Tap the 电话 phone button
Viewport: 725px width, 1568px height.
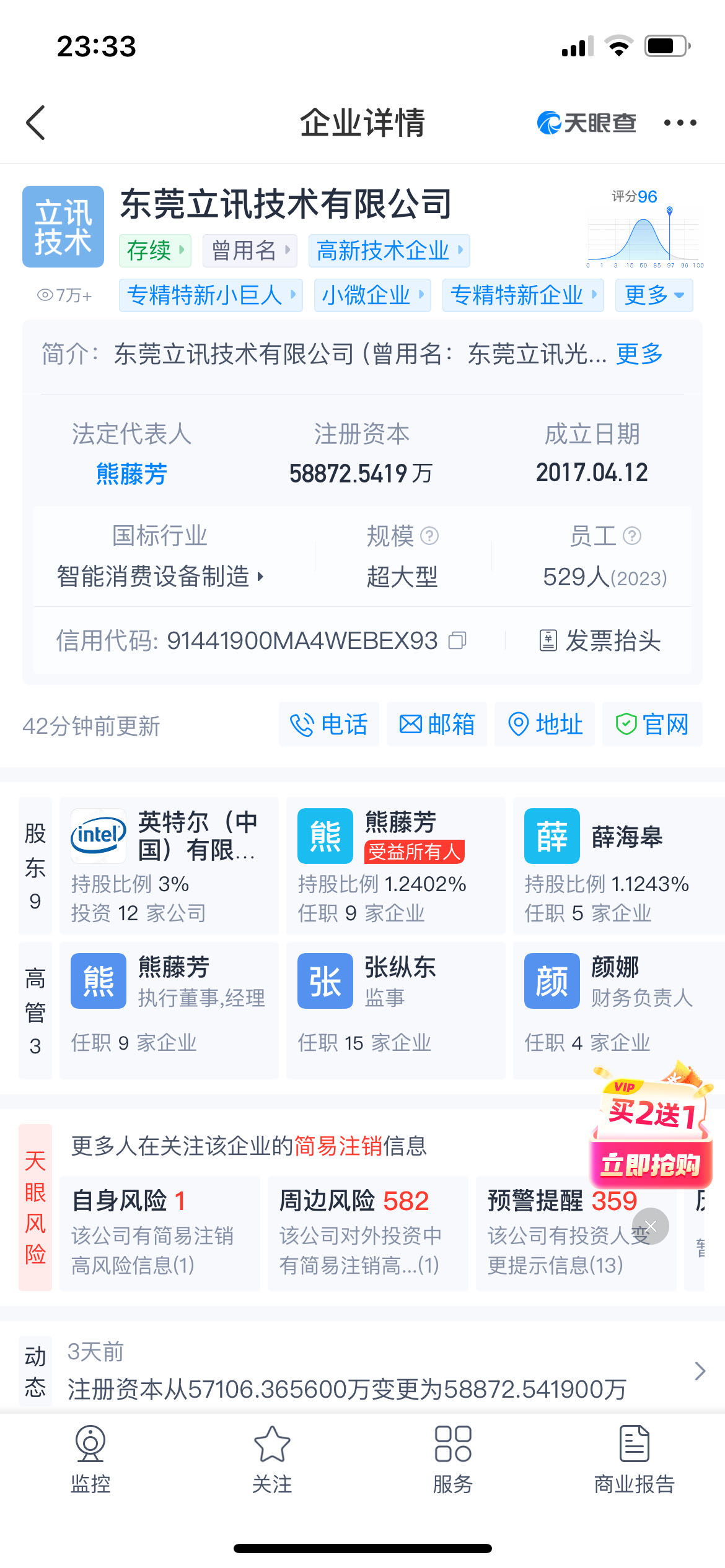coord(329,724)
